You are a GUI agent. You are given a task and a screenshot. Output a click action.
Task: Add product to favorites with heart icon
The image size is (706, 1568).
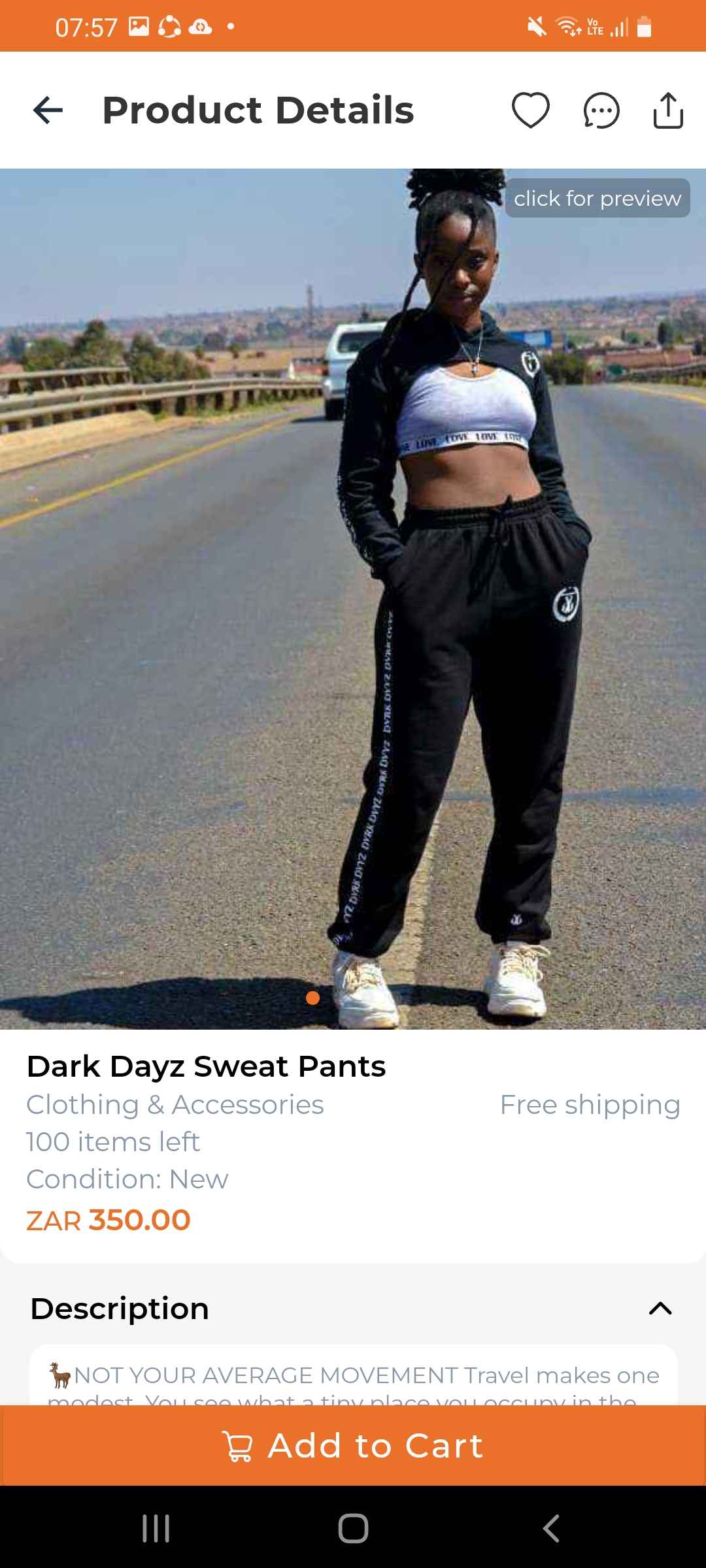tap(530, 110)
